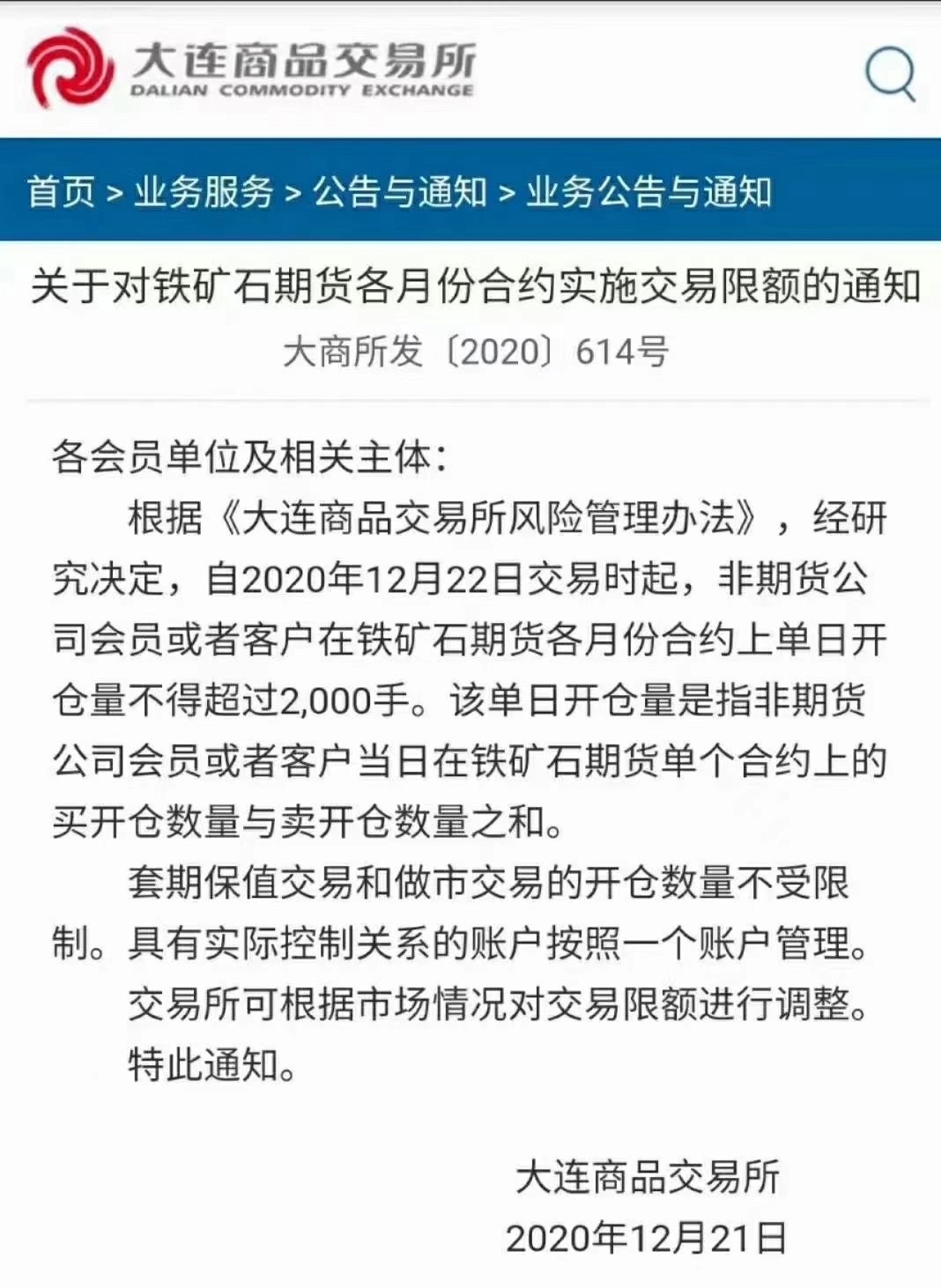This screenshot has height=1288, width=941.
Task: Go to 首页 in the breadcrumb
Action: [x=60, y=191]
